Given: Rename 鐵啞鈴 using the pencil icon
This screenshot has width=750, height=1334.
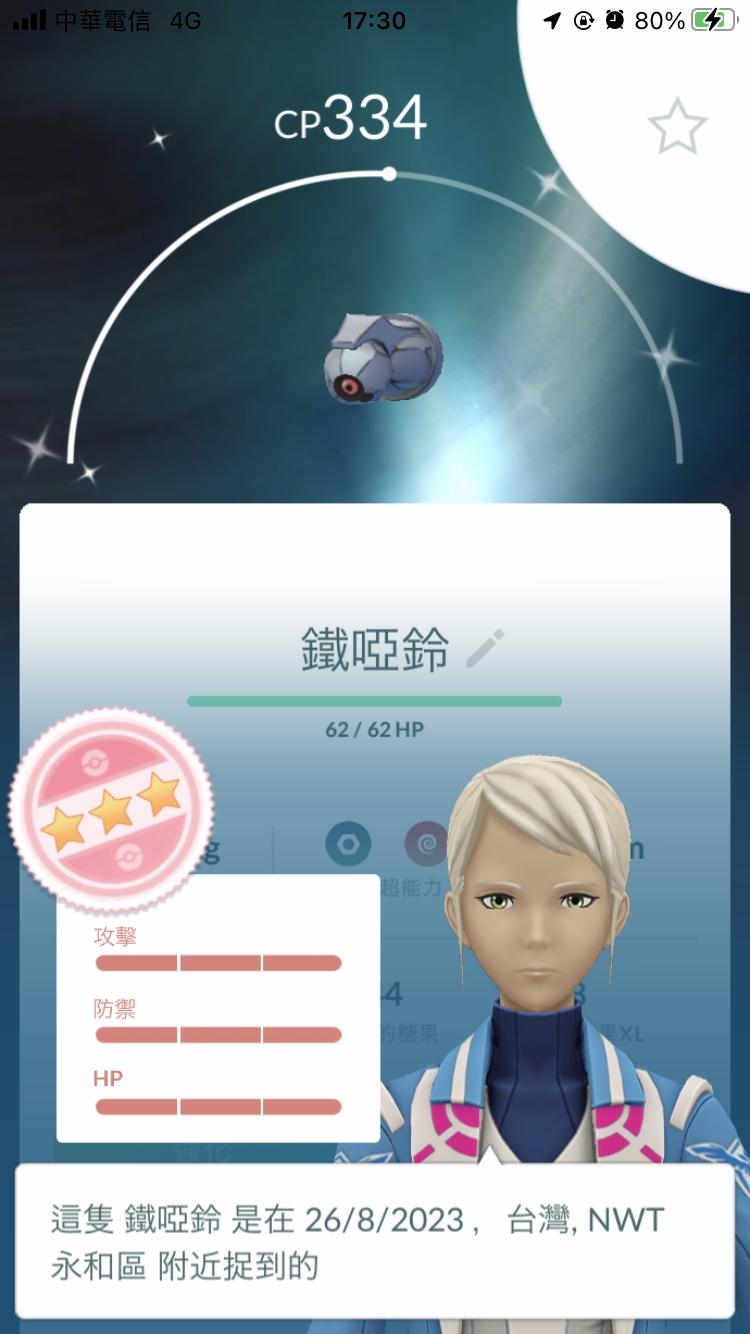Looking at the screenshot, I should click(x=486, y=649).
